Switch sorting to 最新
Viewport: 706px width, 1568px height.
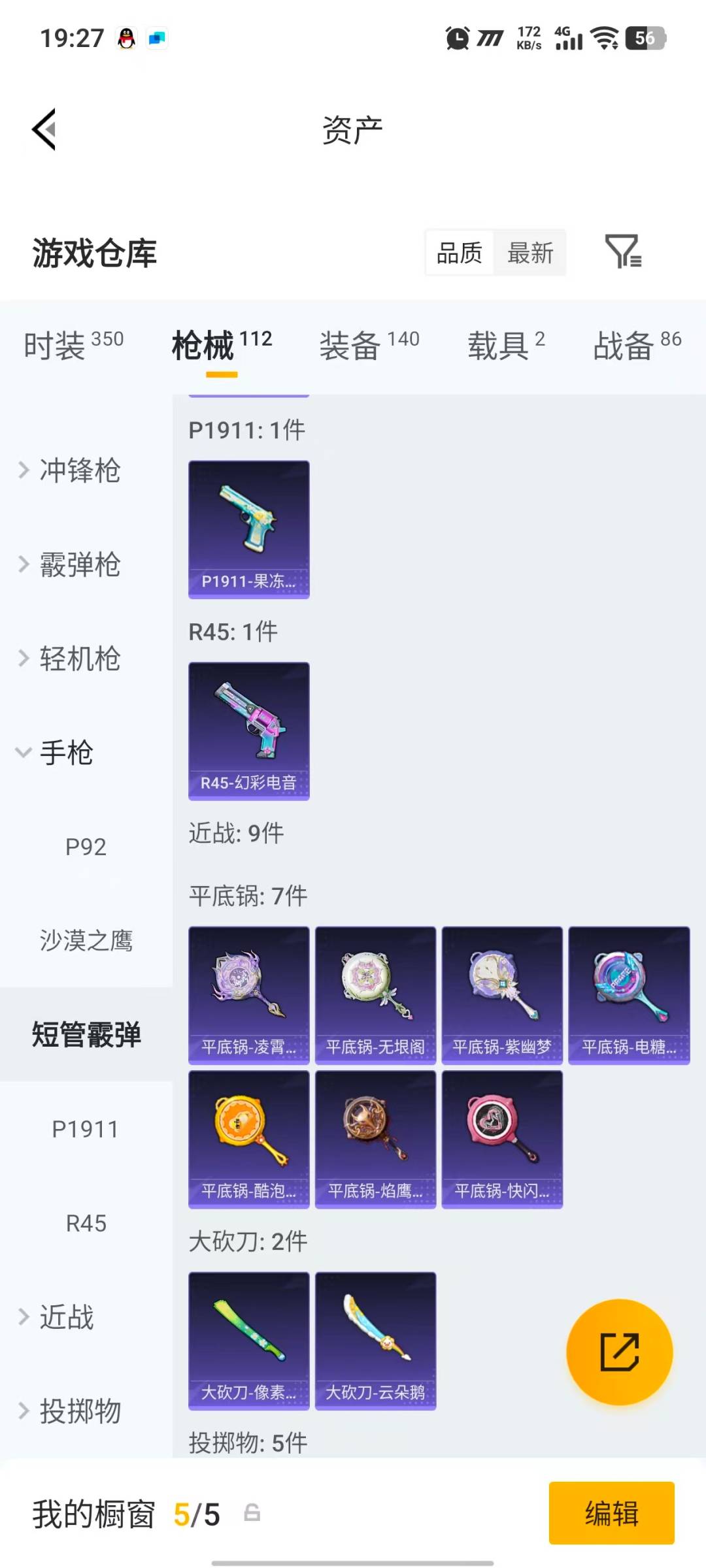point(531,253)
